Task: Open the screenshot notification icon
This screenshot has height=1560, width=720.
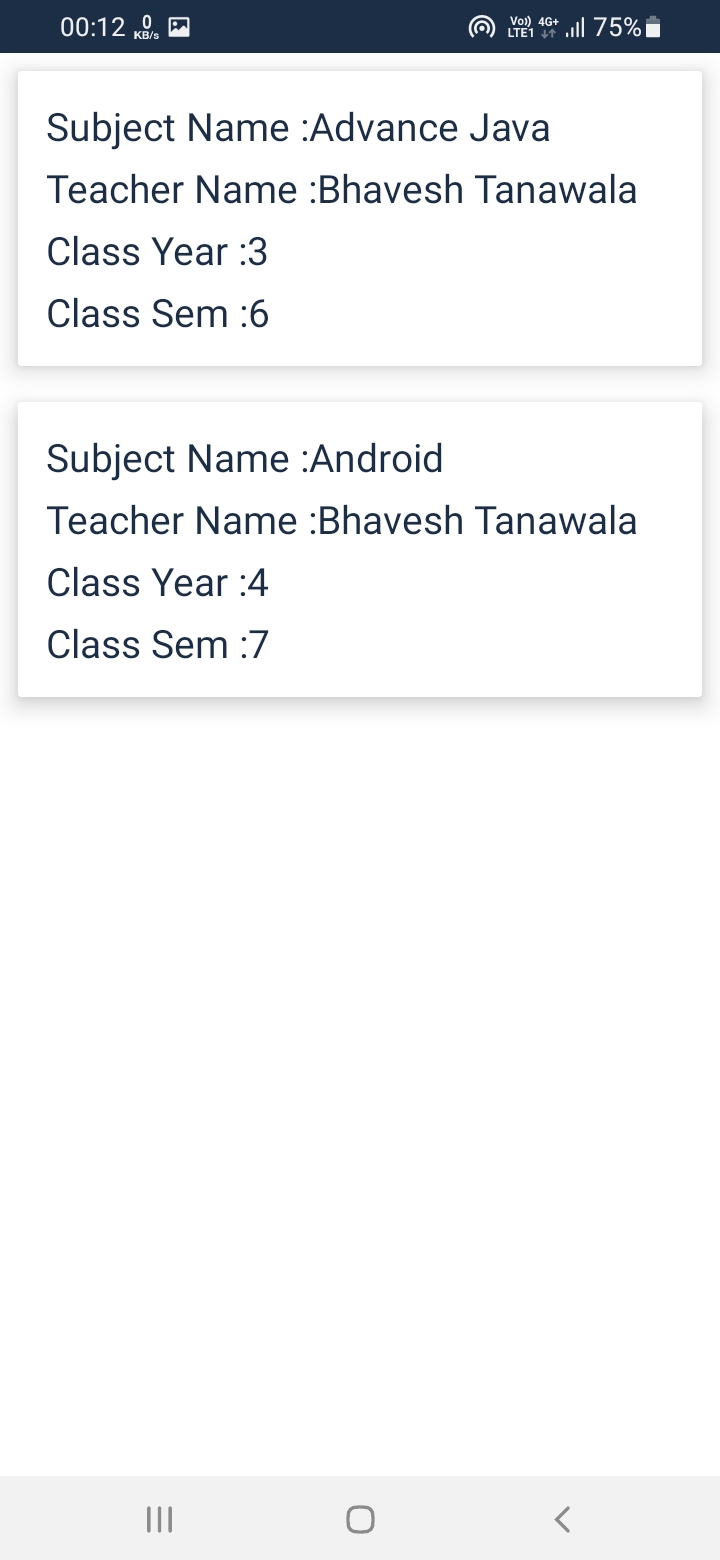Action: 178,27
